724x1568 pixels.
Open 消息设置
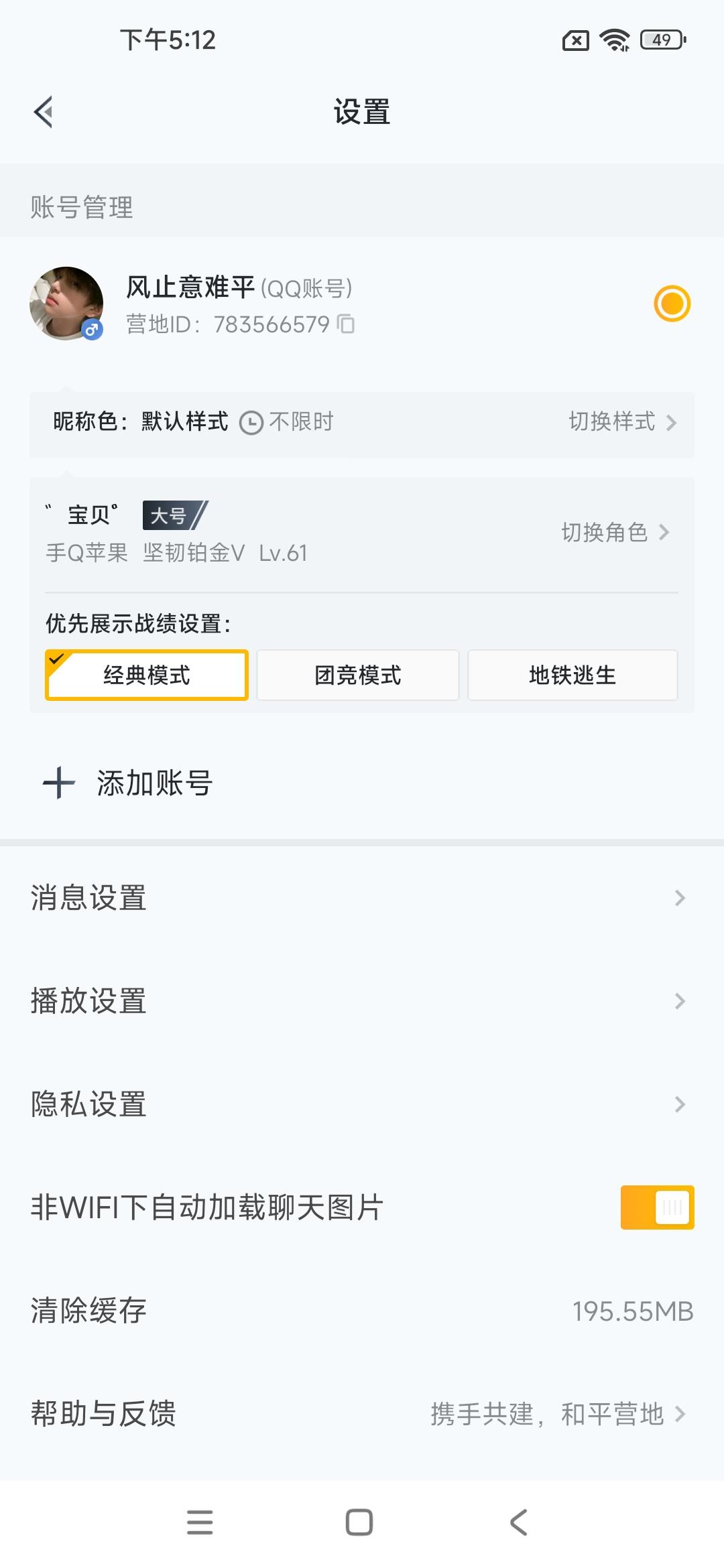tap(362, 898)
